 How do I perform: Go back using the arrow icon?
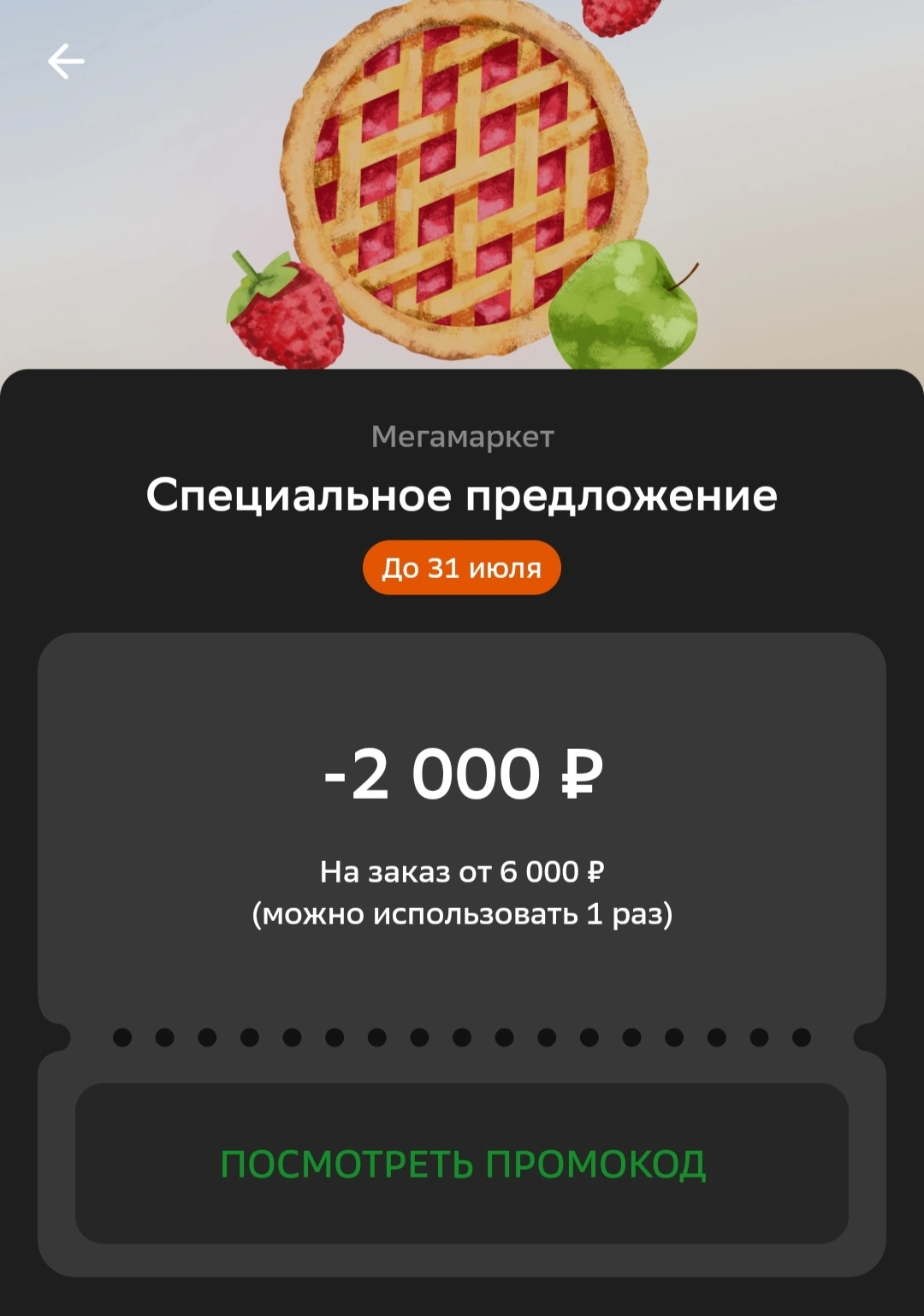(66, 62)
